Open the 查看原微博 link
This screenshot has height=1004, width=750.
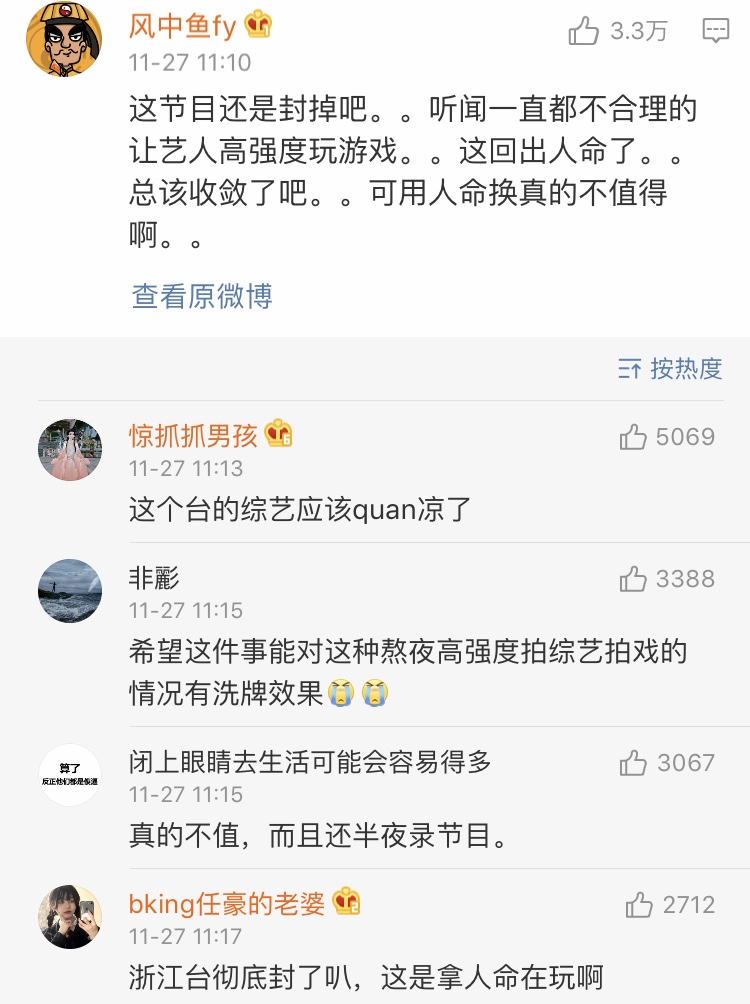point(202,296)
